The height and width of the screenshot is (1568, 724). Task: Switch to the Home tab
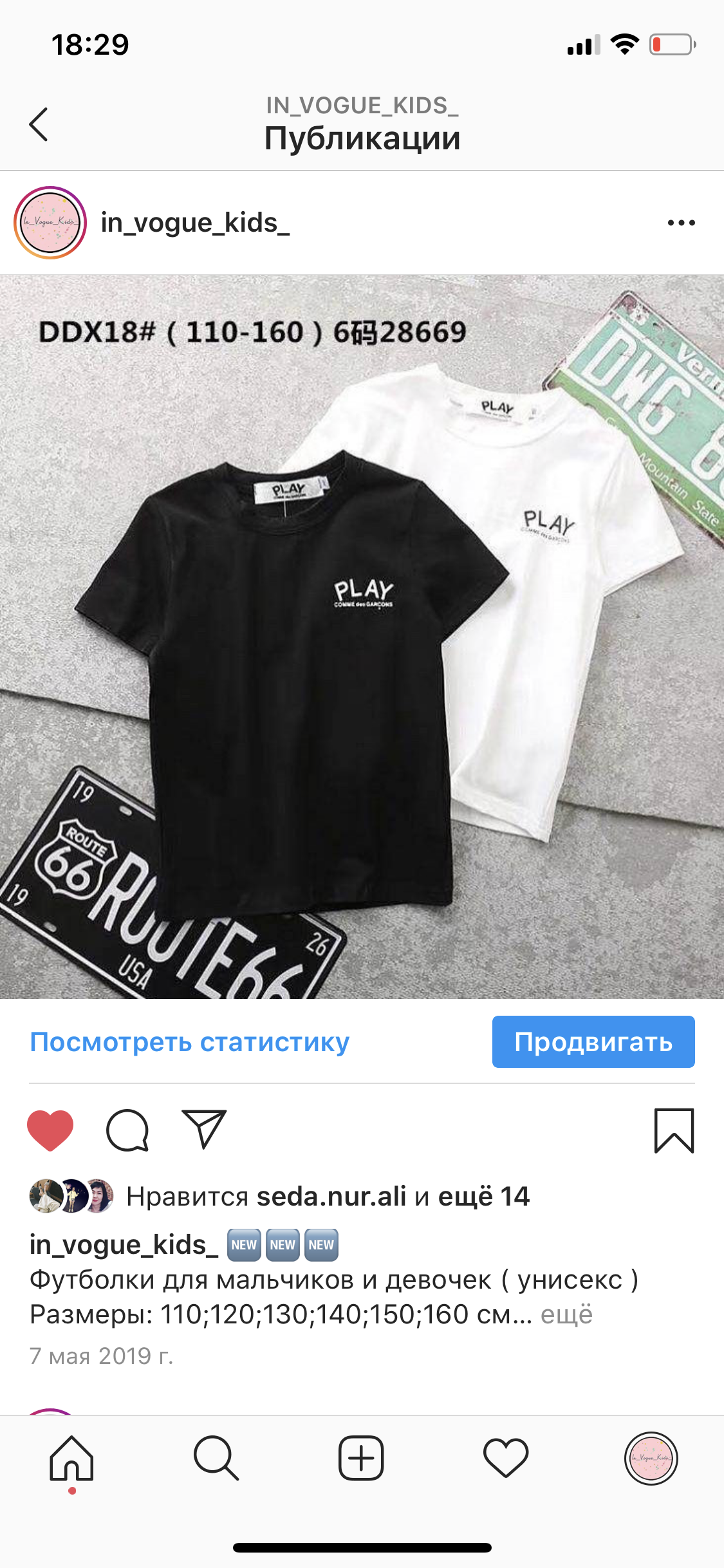coord(72,1459)
